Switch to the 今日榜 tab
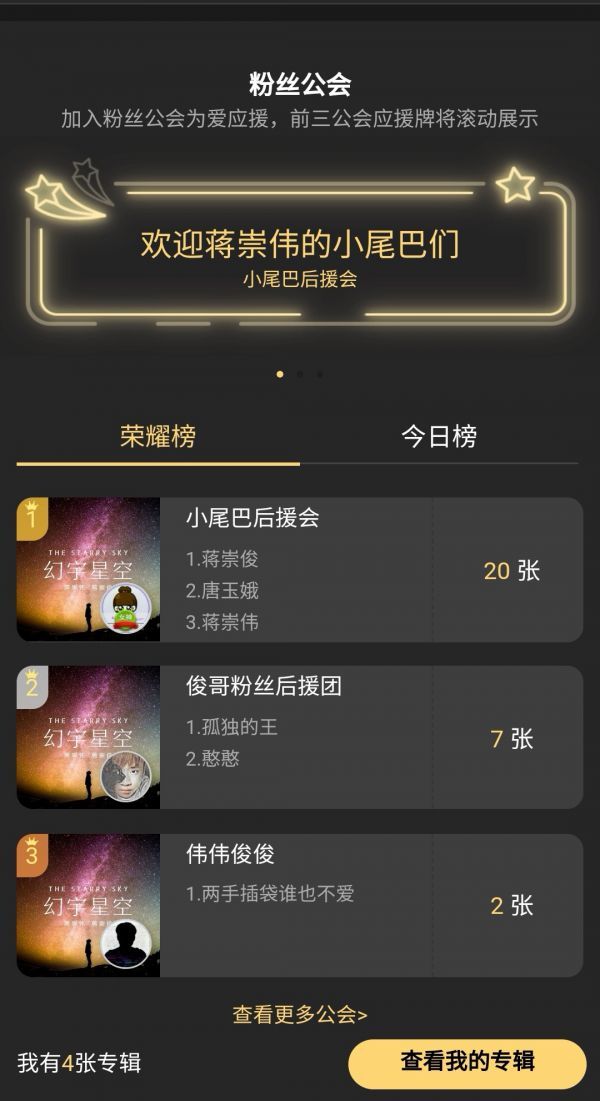Viewport: 600px width, 1101px height. pos(439,437)
